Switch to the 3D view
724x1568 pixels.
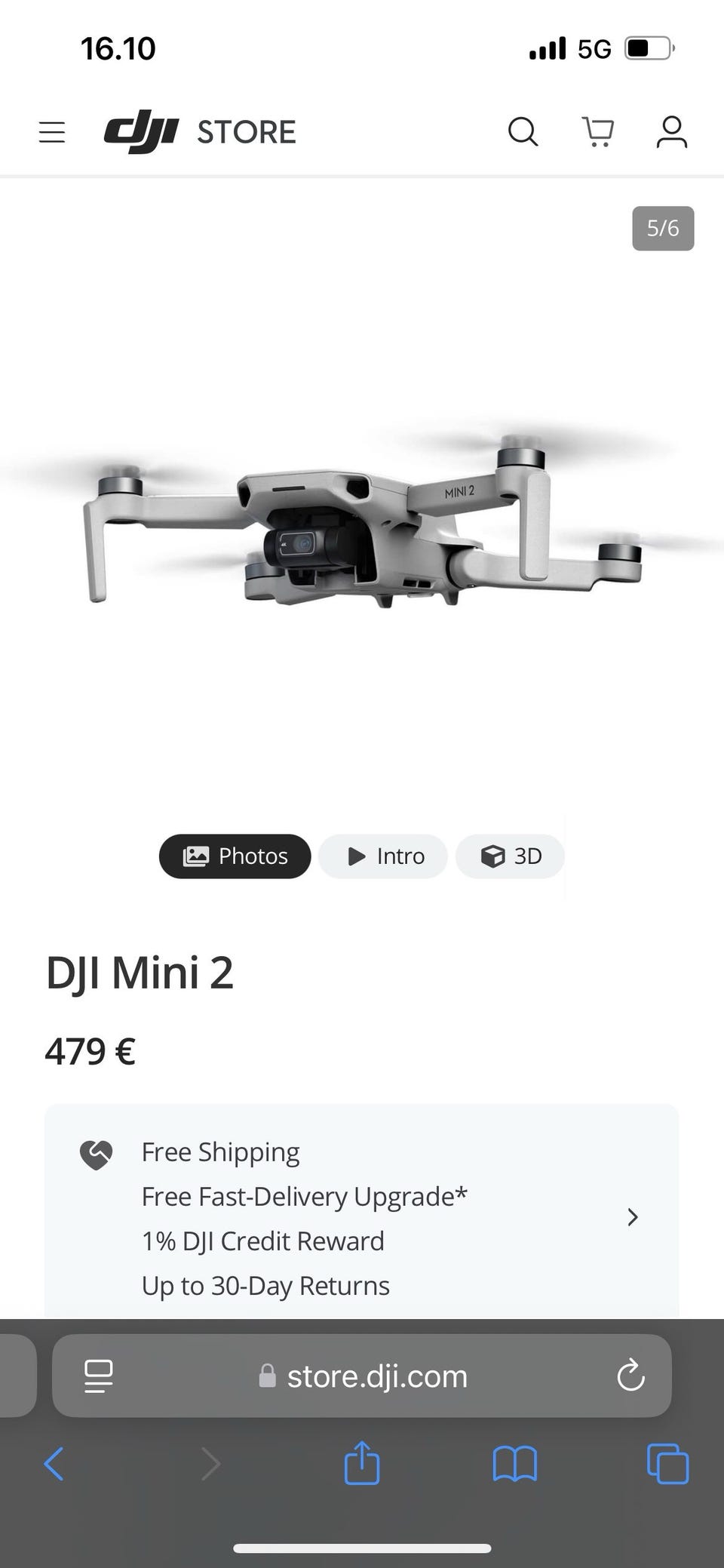pyautogui.click(x=510, y=856)
